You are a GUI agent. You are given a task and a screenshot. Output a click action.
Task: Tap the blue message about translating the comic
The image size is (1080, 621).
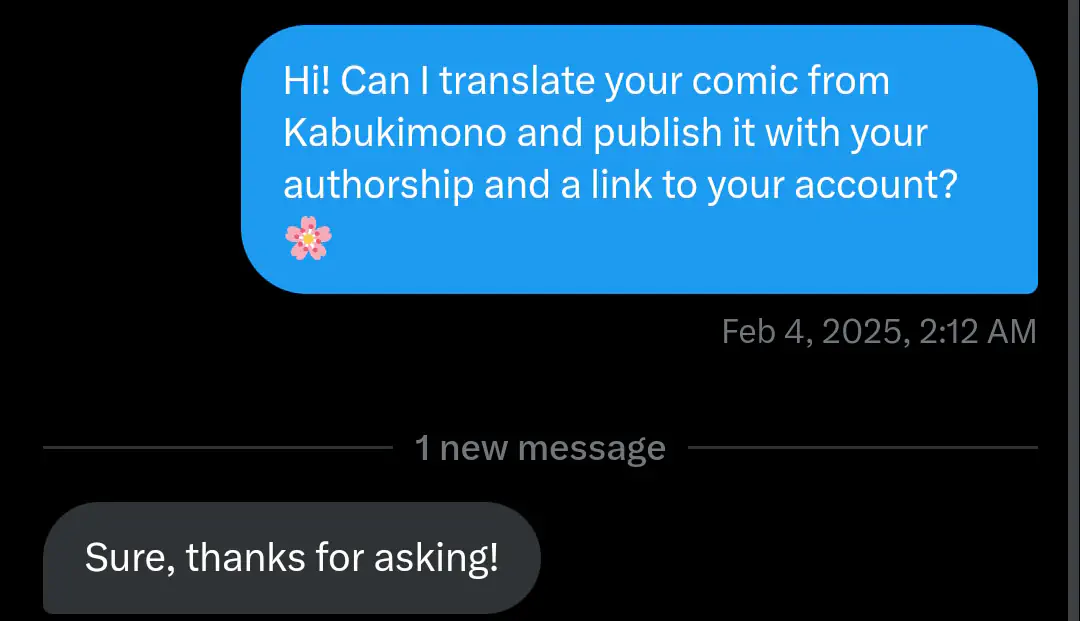639,160
